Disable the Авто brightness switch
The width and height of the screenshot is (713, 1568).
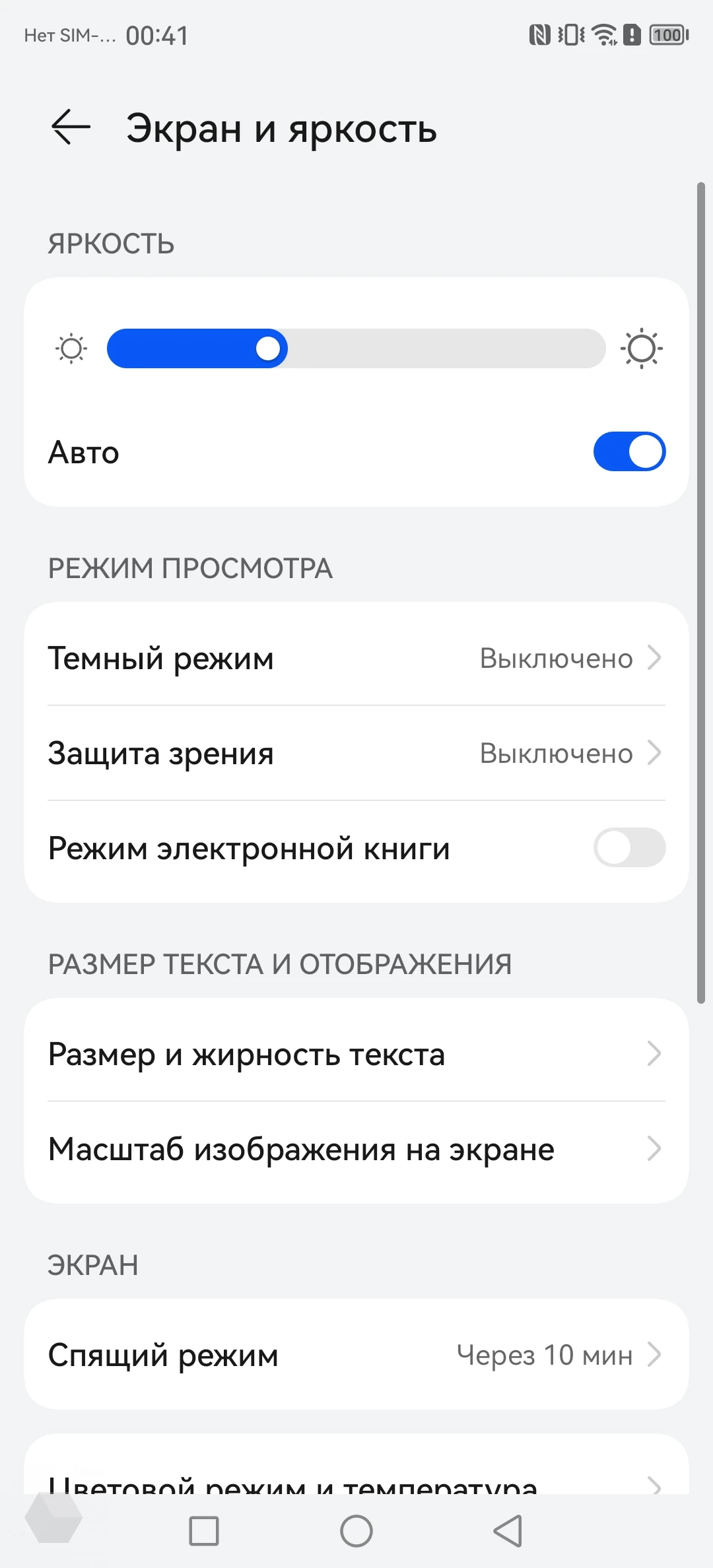(x=629, y=452)
